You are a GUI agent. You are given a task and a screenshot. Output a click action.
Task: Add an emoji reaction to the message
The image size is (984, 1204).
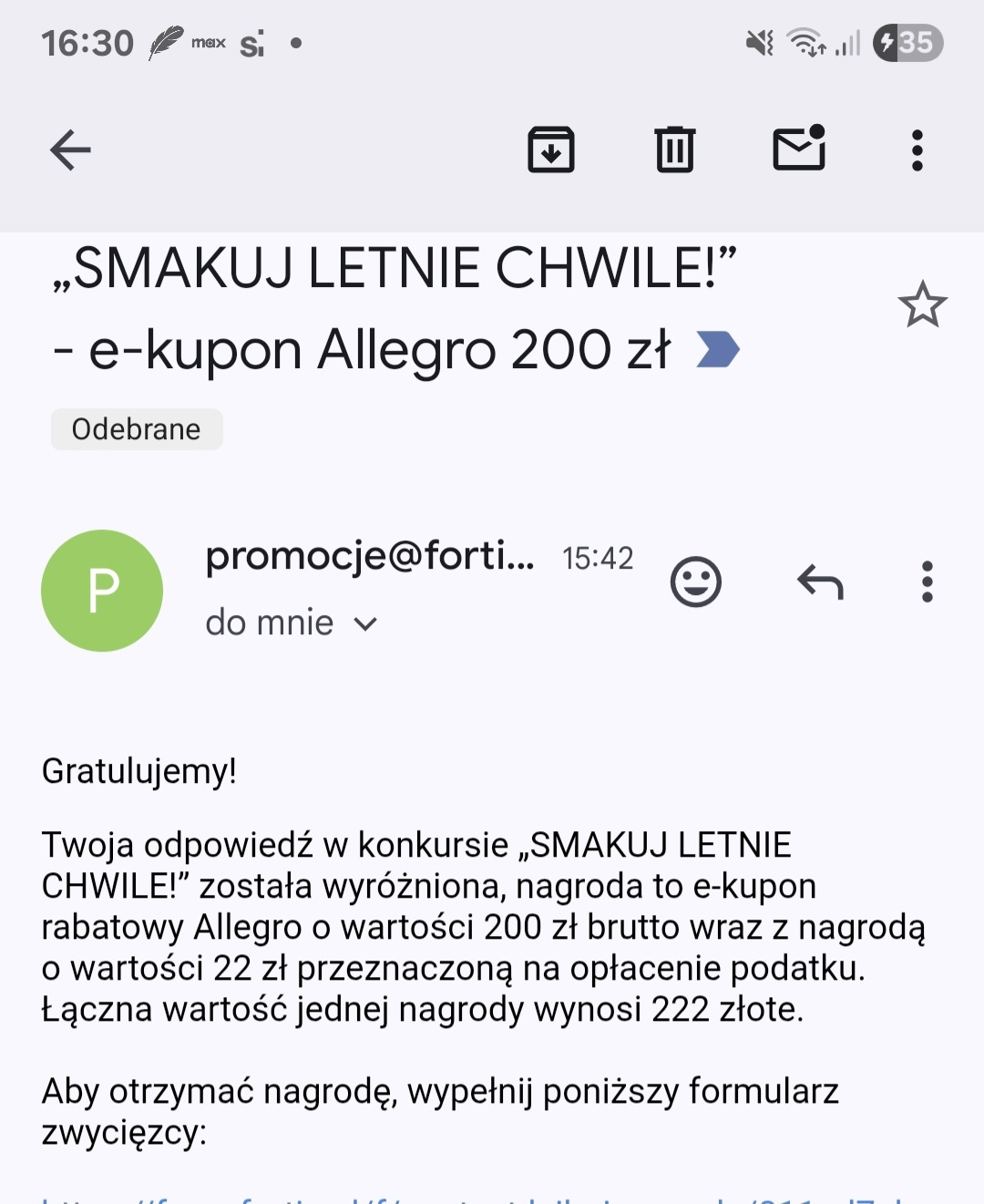pyautogui.click(x=696, y=581)
